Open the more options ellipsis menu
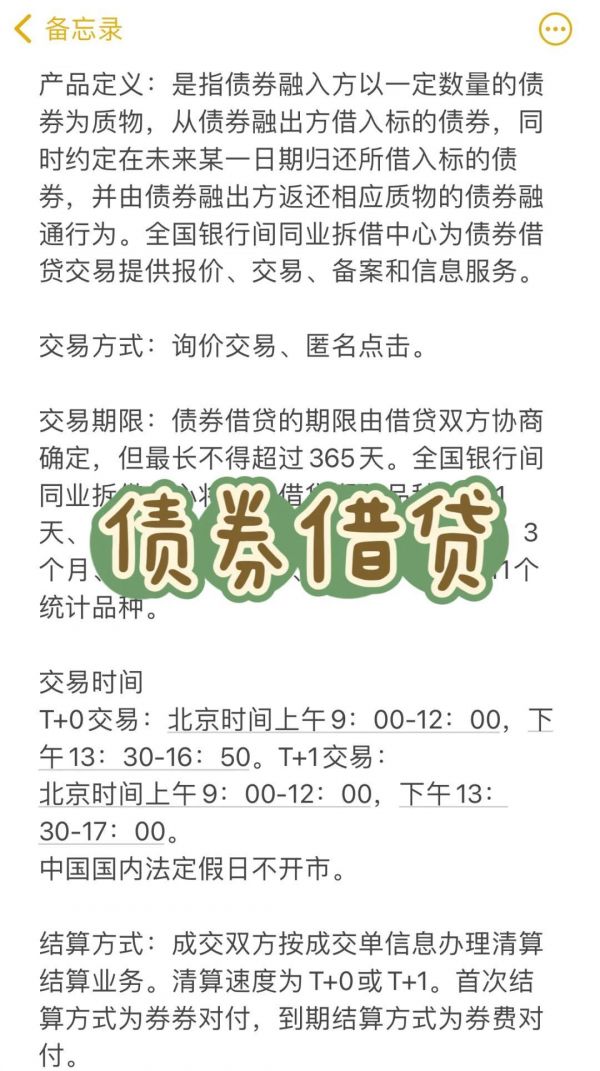The width and height of the screenshot is (600, 1071). point(555,29)
